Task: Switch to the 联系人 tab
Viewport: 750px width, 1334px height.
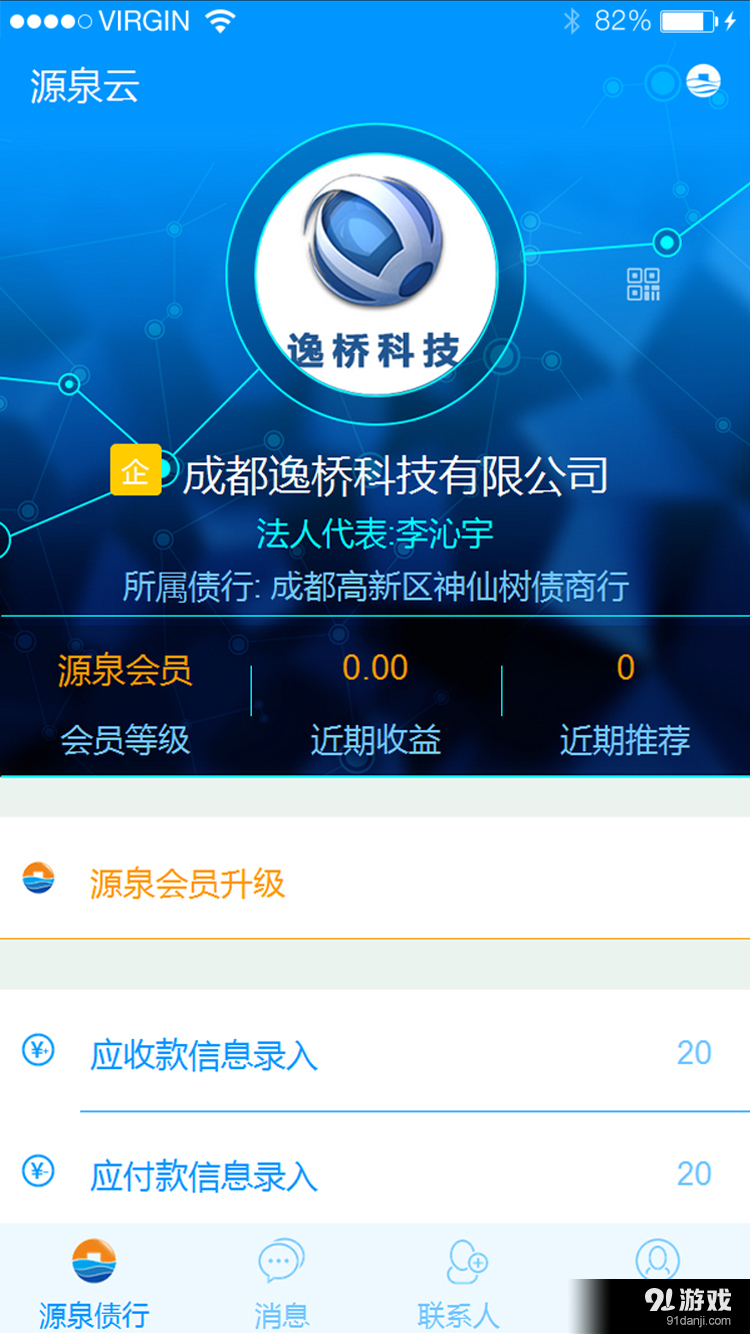Action: [460, 1285]
